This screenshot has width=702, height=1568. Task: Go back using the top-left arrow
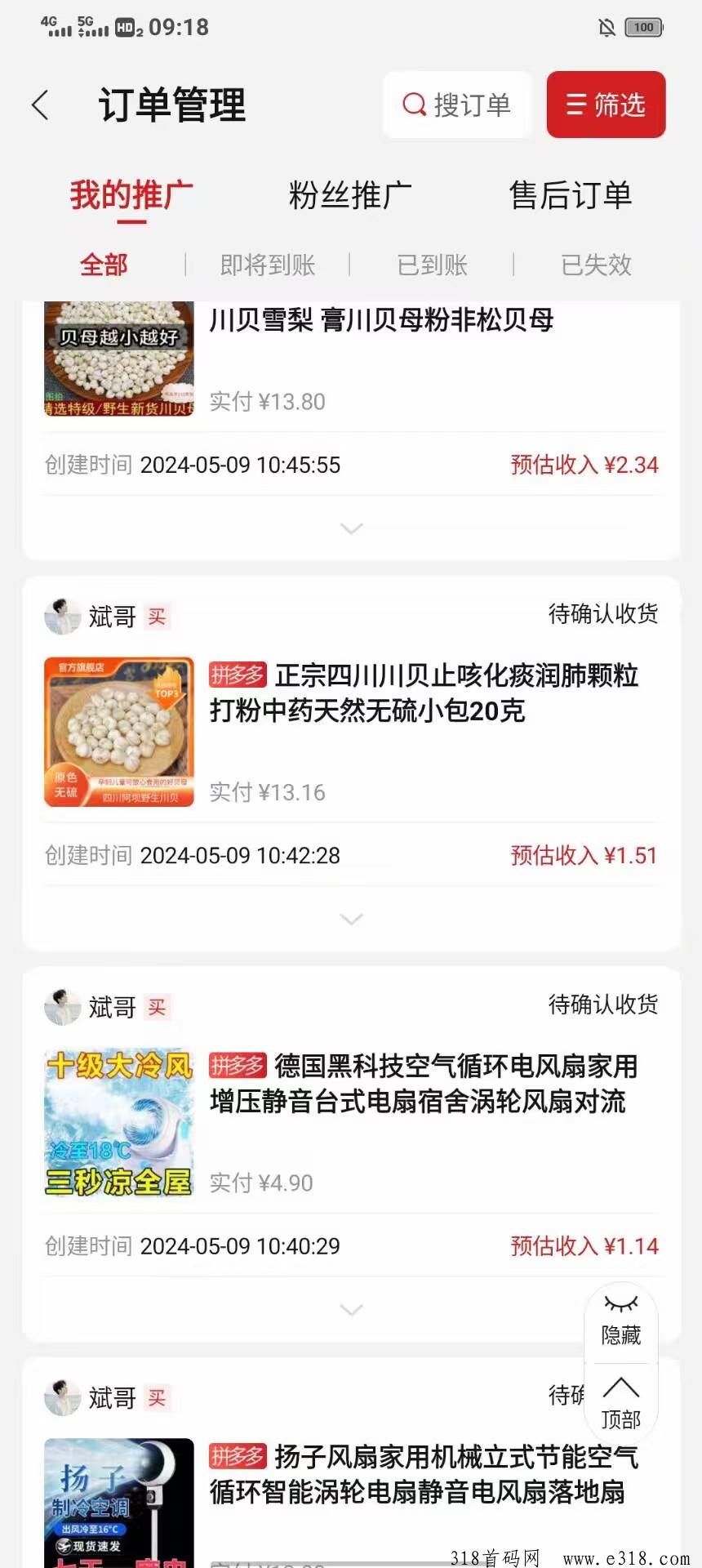pyautogui.click(x=40, y=105)
